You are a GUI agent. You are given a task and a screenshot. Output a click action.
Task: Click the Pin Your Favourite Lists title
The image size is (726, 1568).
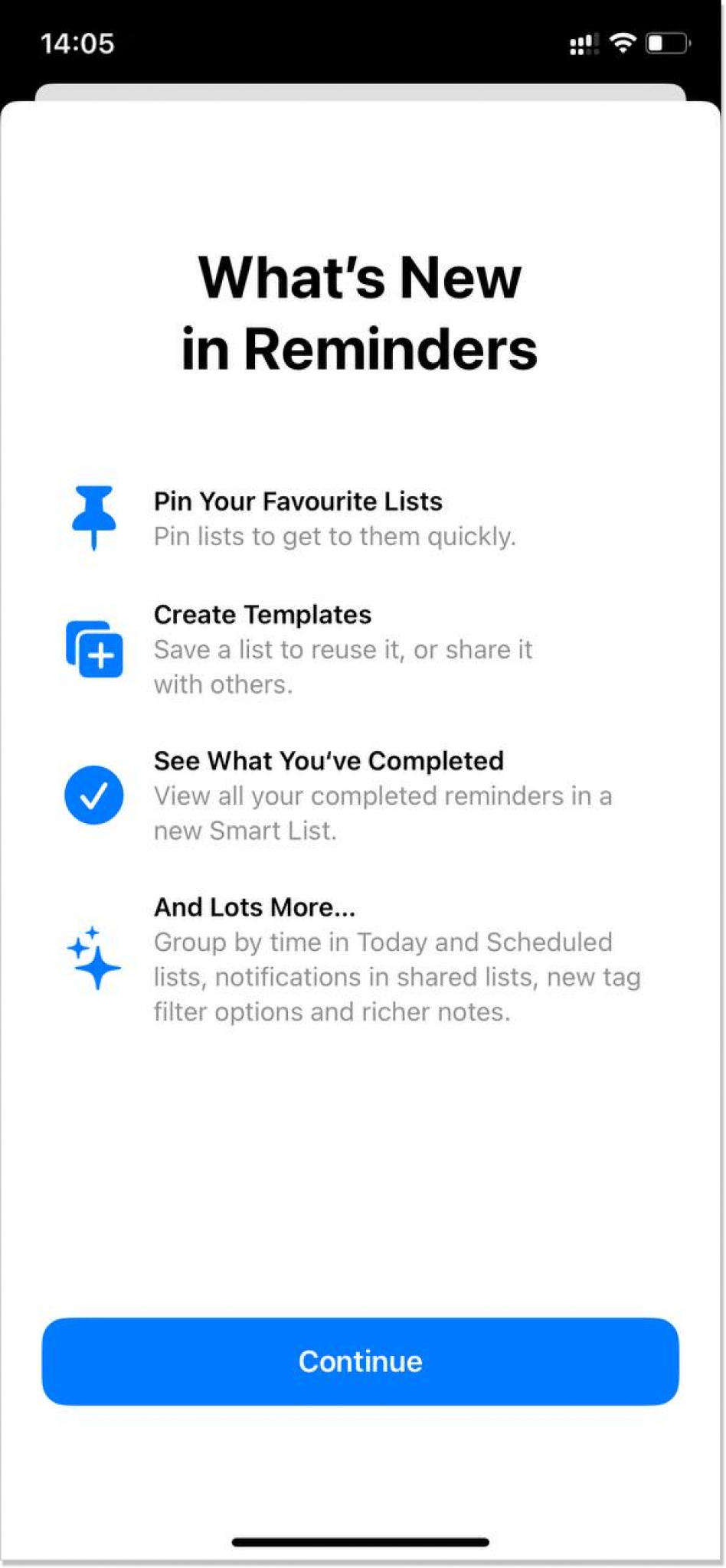pos(298,501)
